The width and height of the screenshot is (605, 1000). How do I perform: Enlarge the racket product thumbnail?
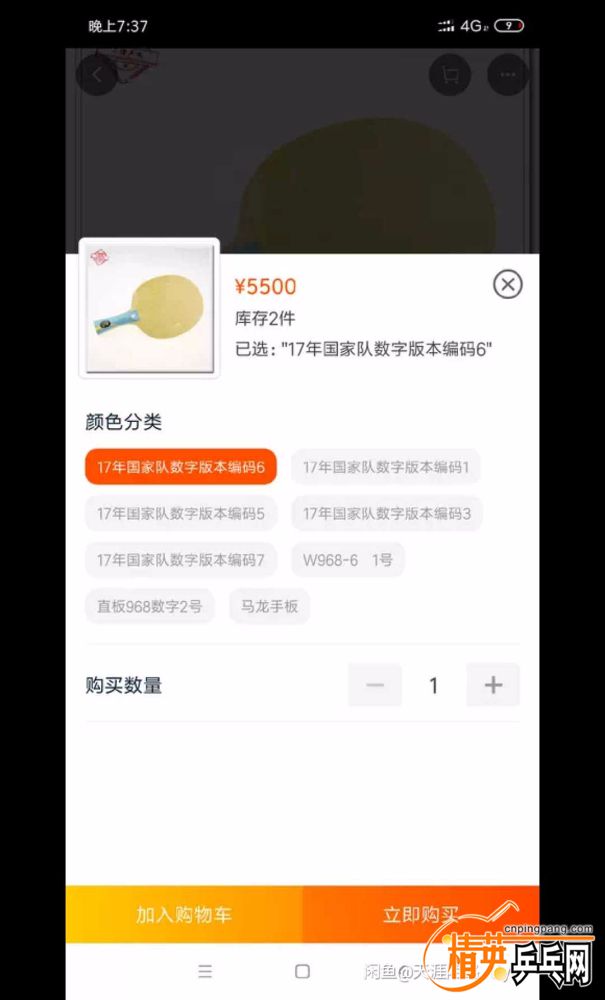click(x=149, y=308)
